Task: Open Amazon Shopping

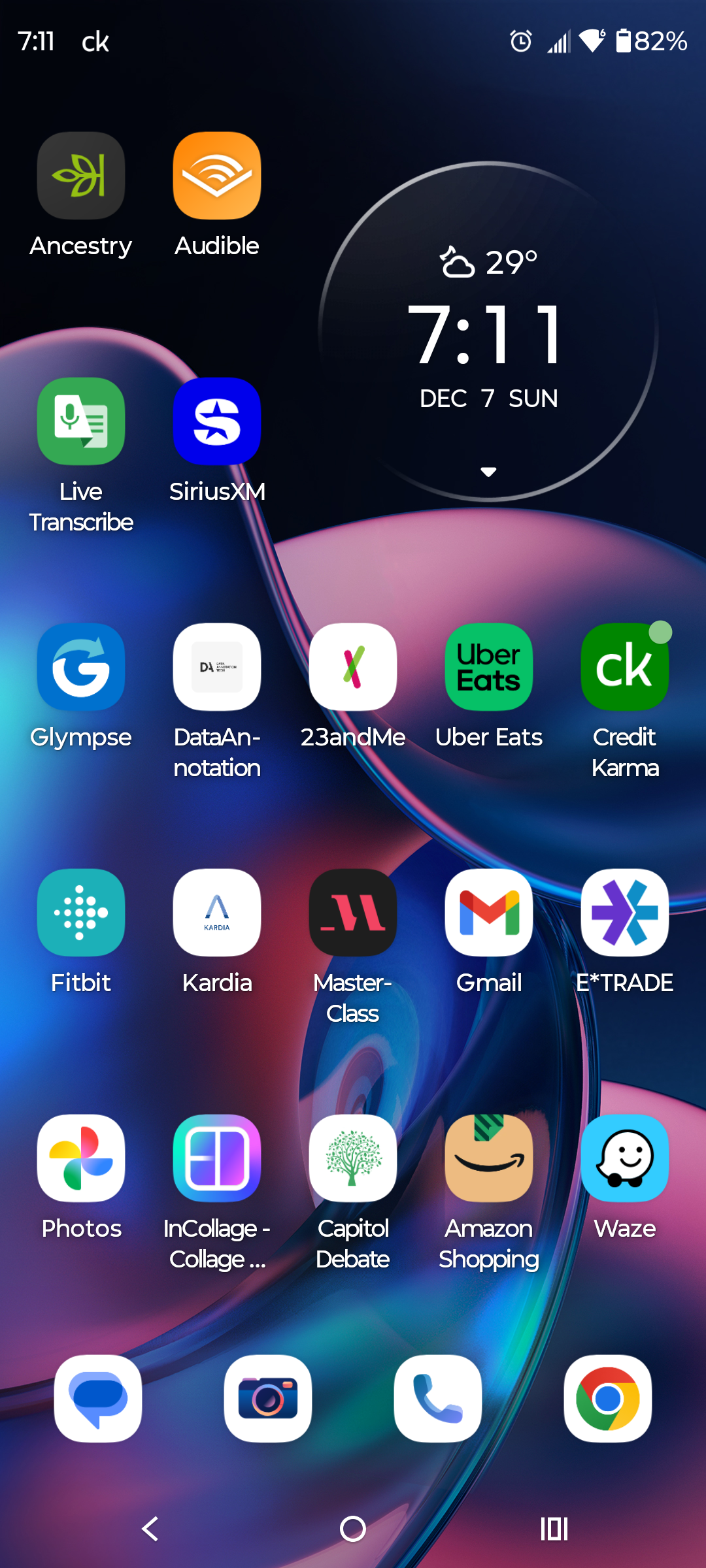Action: click(489, 1158)
